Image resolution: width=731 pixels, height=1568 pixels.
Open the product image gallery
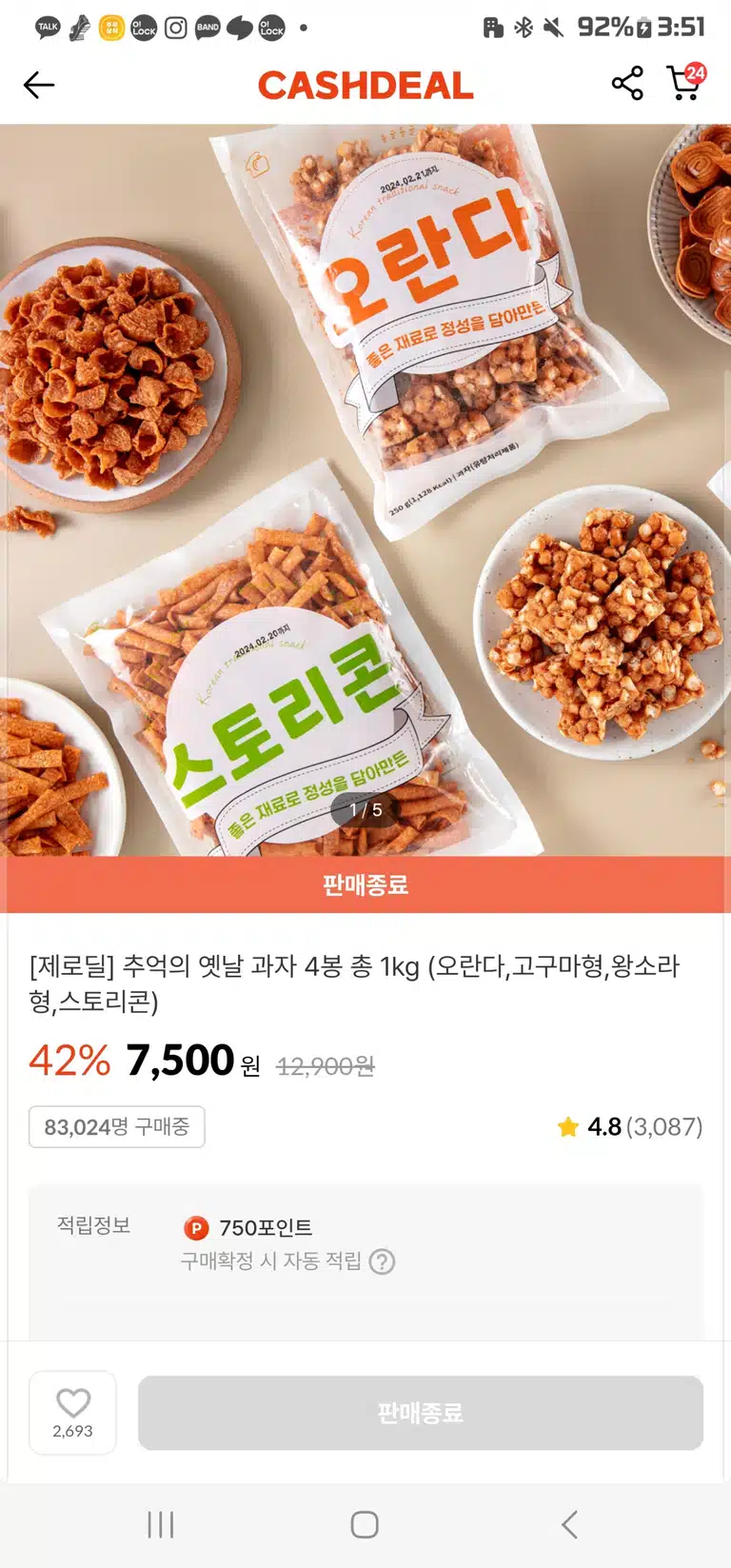pyautogui.click(x=365, y=490)
